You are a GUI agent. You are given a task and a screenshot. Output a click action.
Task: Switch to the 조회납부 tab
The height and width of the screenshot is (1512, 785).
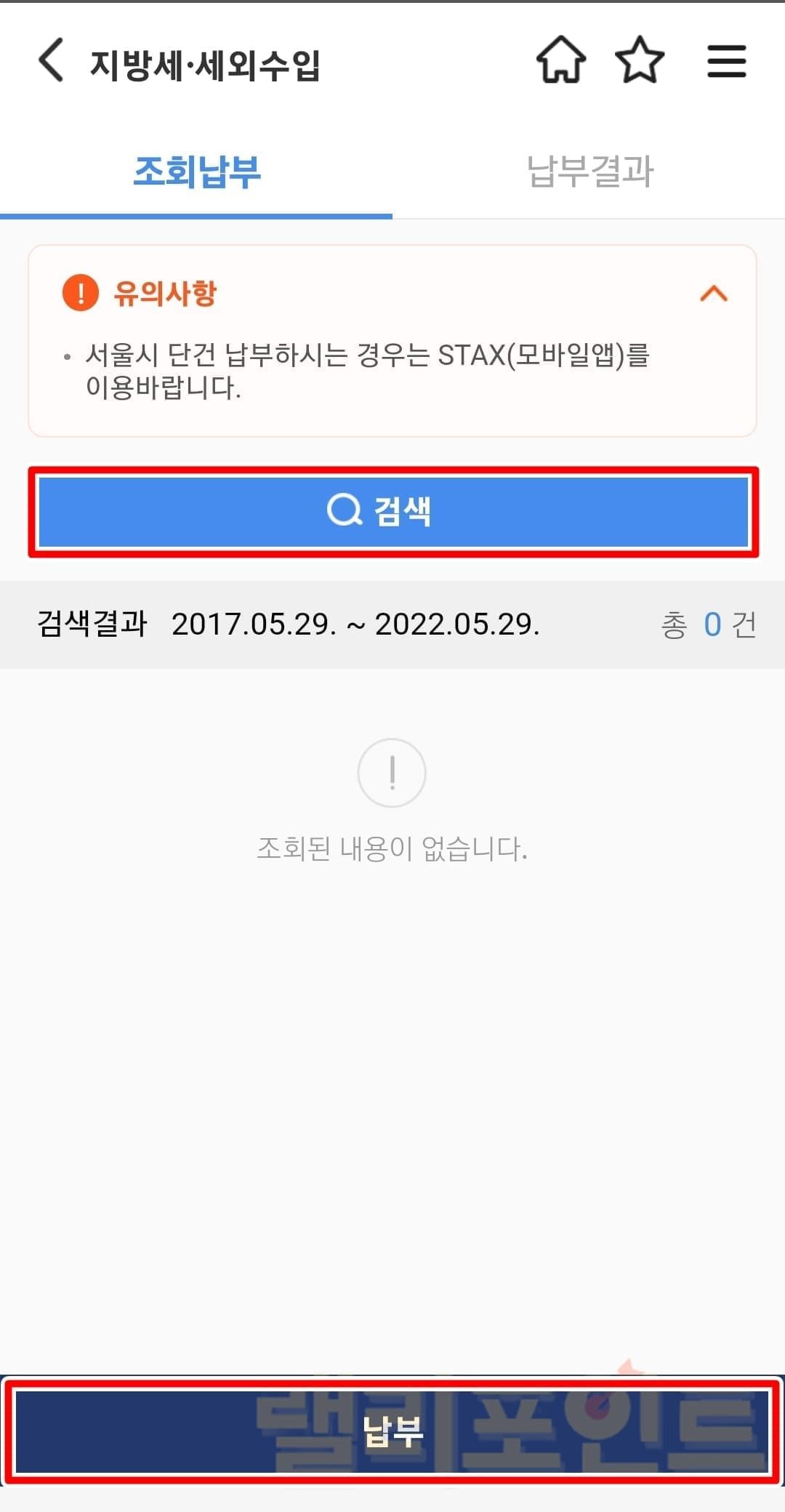(x=196, y=172)
